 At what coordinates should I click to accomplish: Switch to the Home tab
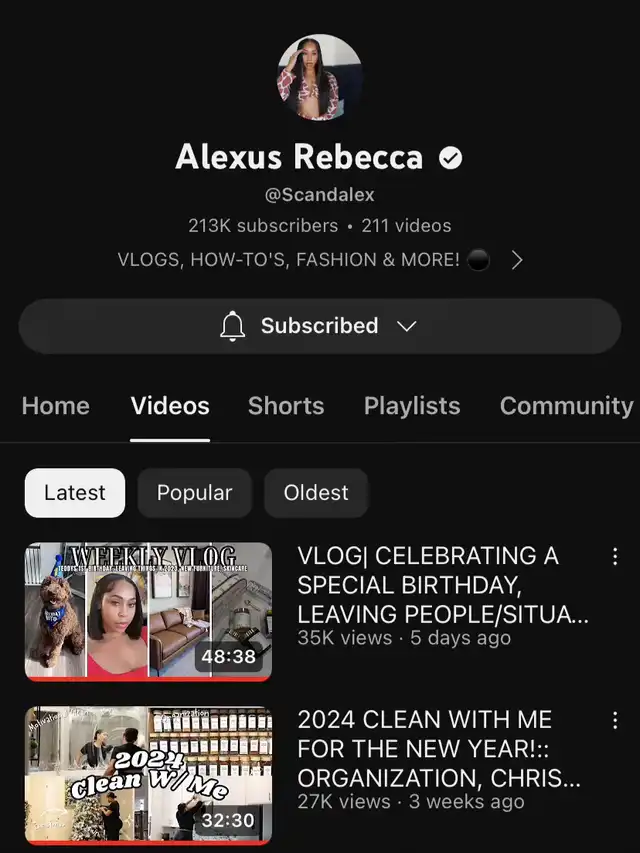point(56,406)
